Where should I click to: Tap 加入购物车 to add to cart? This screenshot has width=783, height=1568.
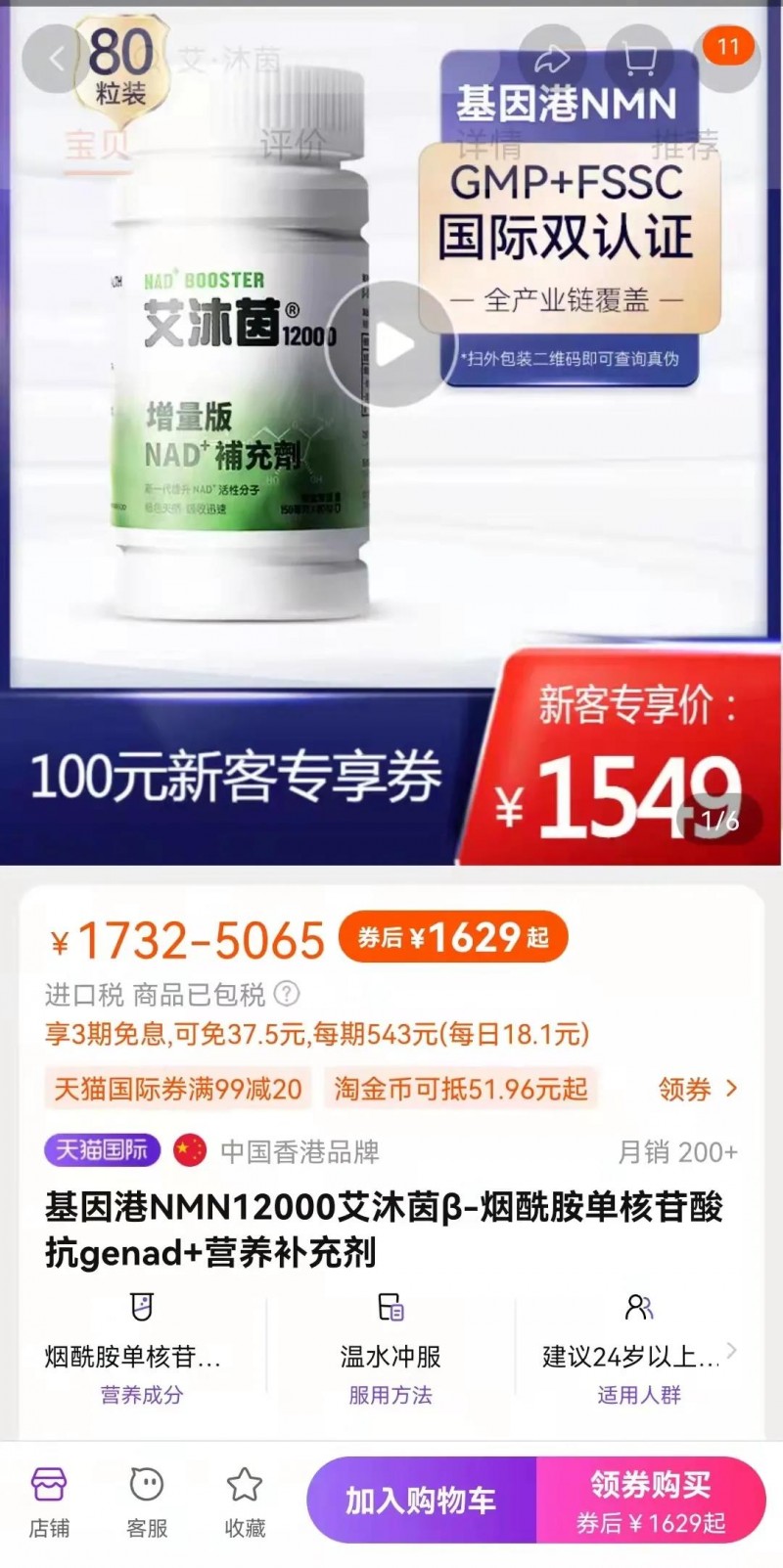click(x=422, y=1501)
